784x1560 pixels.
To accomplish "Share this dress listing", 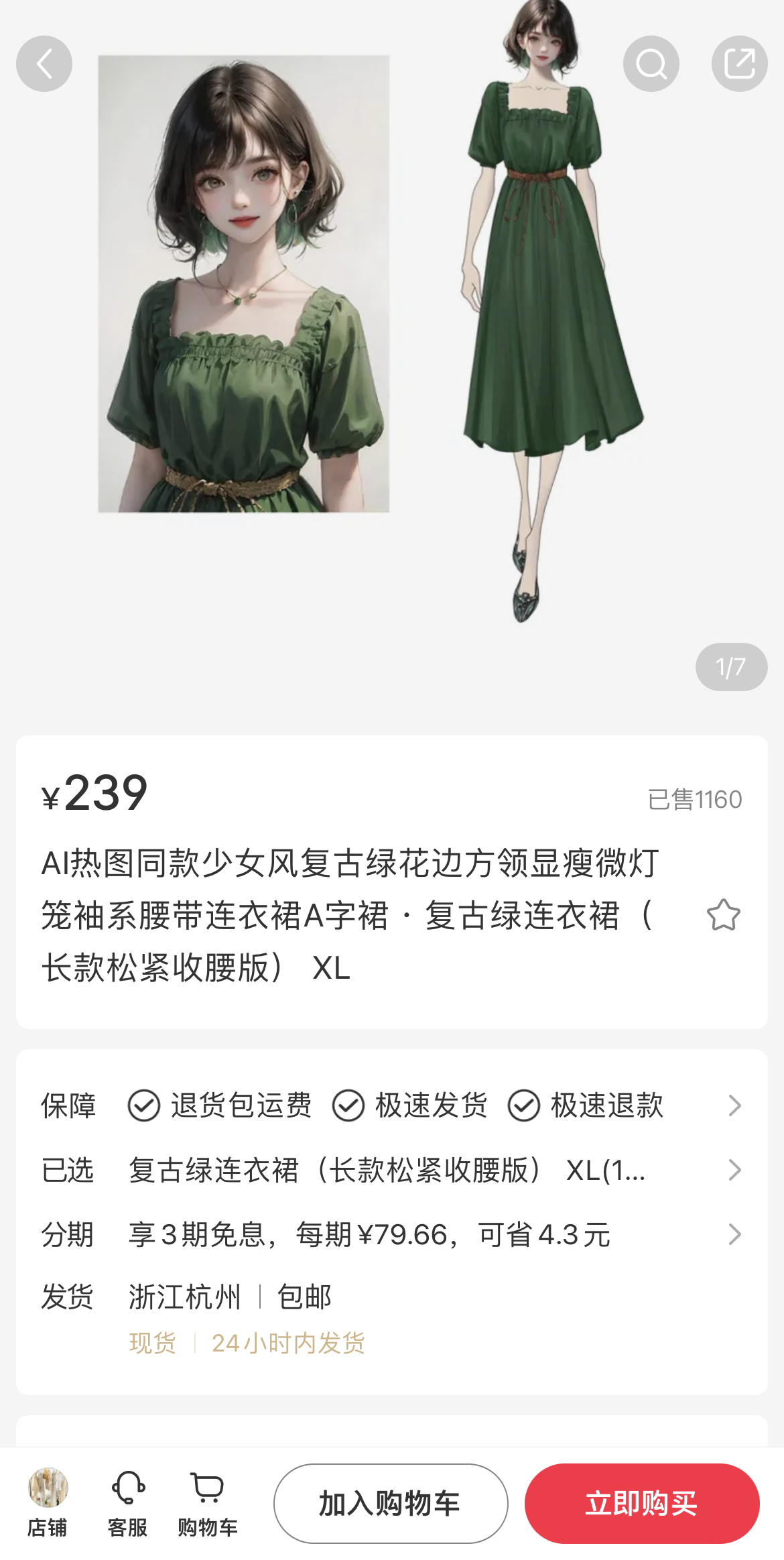I will coord(739,64).
